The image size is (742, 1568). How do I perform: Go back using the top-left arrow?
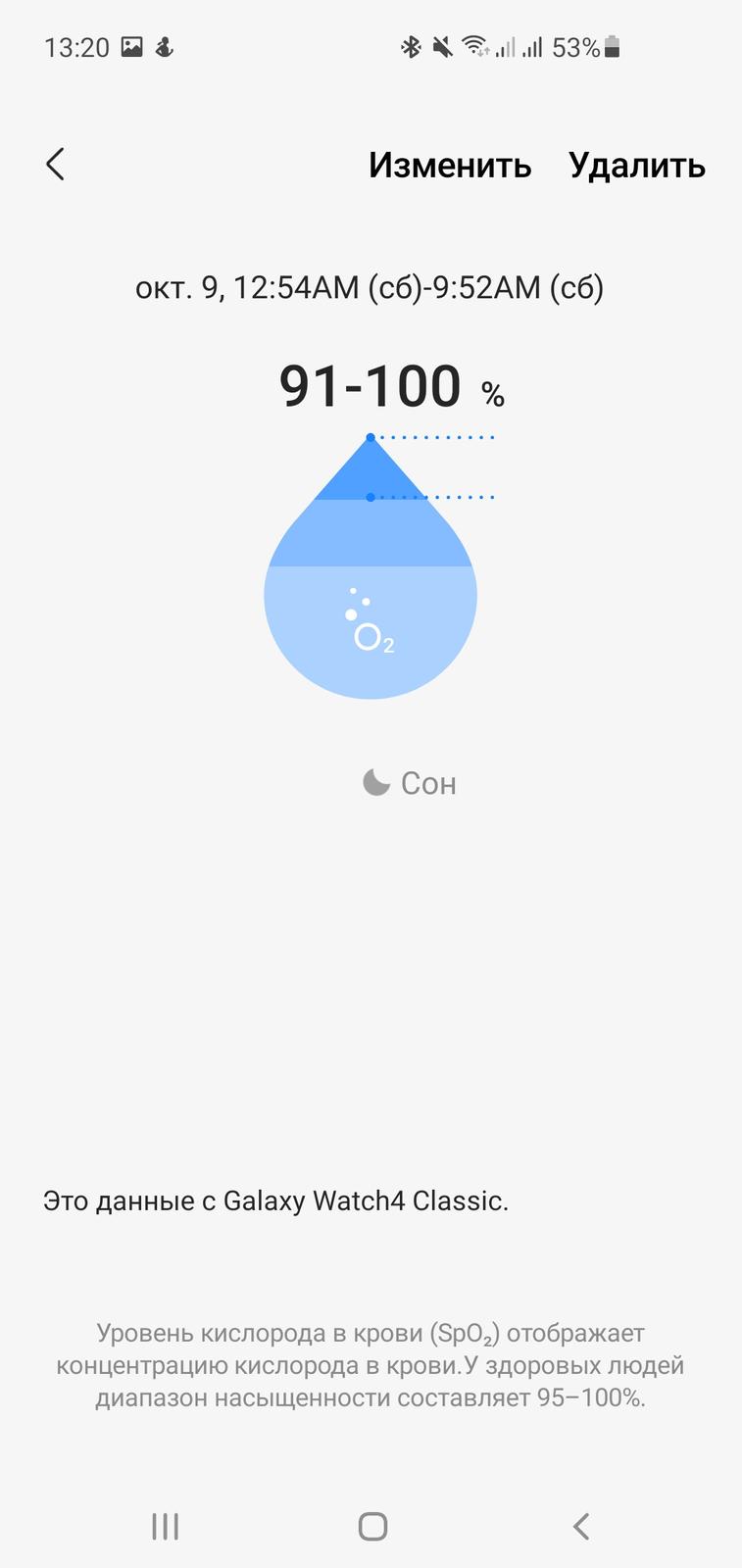[x=56, y=165]
